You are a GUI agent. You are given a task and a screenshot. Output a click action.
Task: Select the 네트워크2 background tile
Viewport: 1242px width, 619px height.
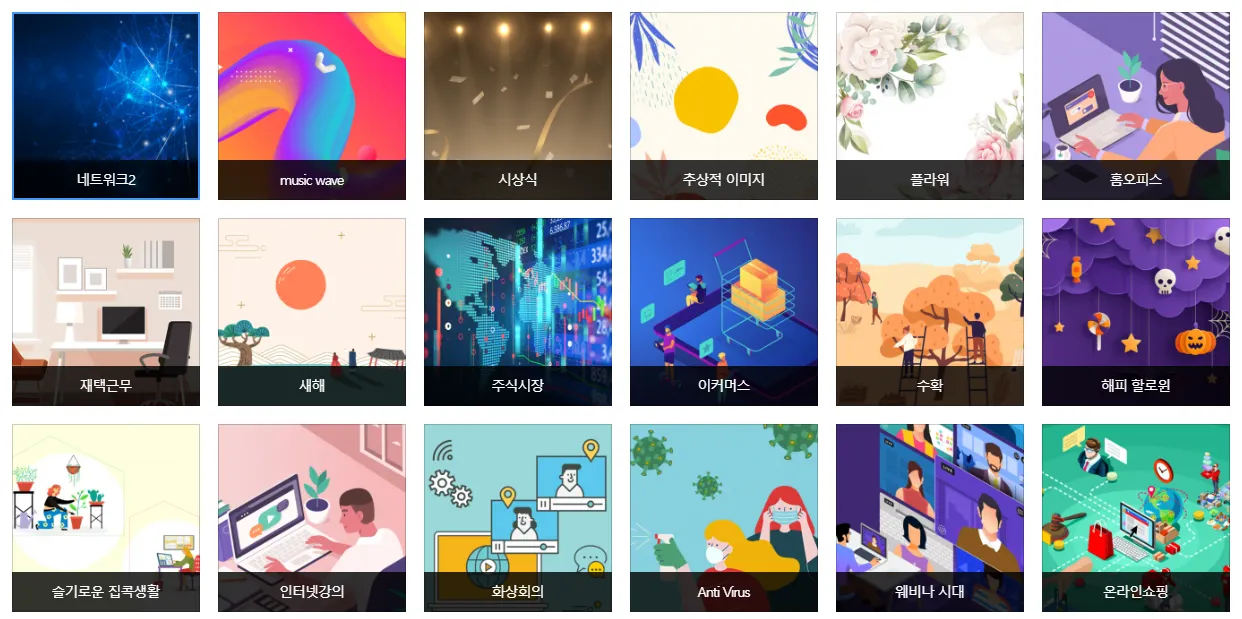[106, 106]
